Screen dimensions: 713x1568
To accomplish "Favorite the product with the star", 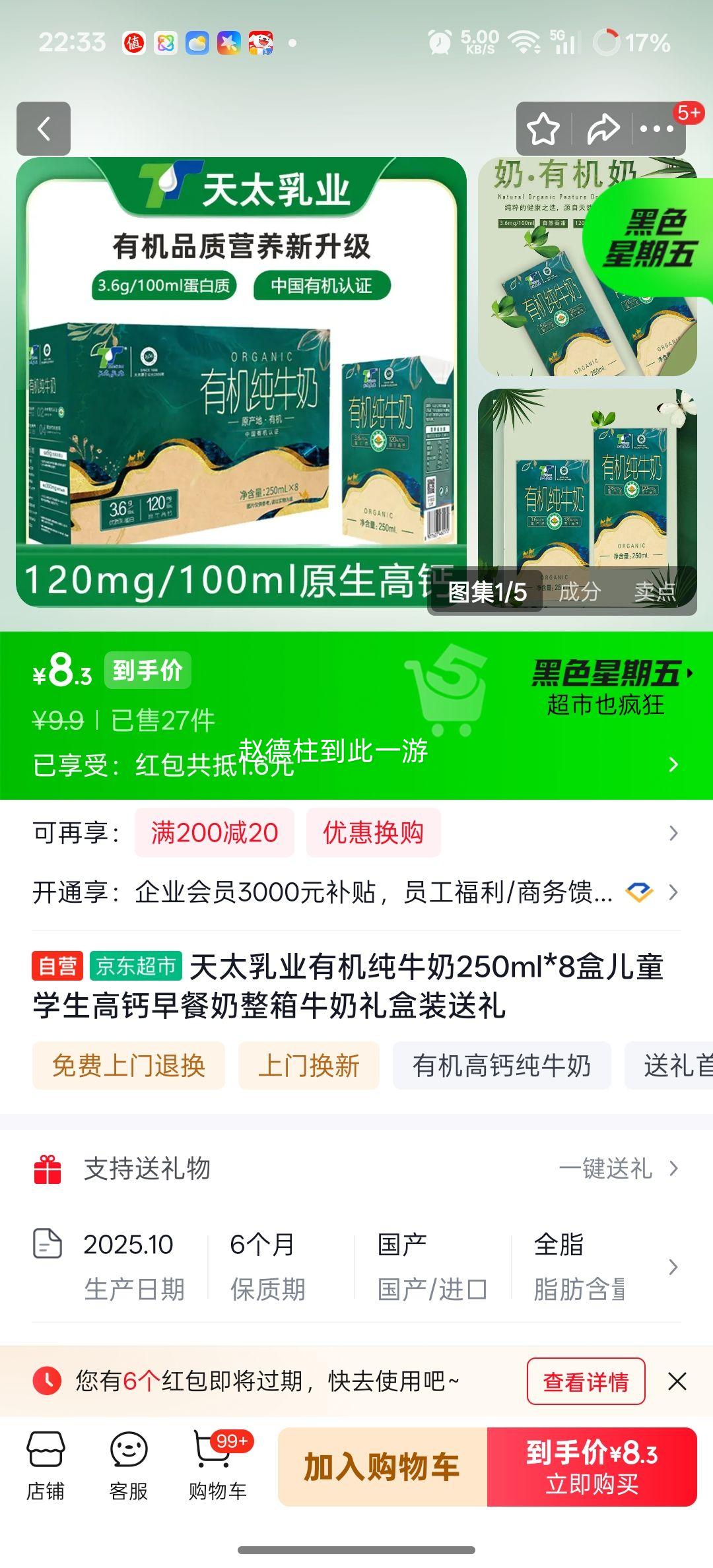I will (x=543, y=128).
